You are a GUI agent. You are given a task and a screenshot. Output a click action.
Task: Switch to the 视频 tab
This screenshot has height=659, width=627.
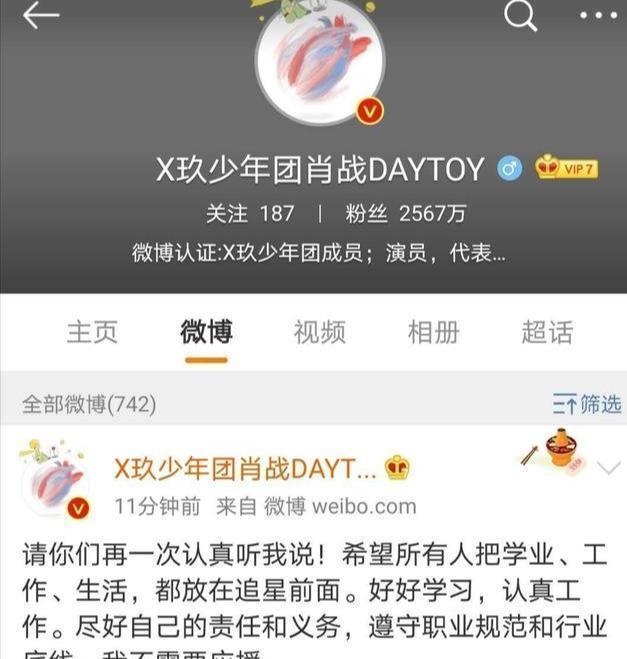point(319,332)
